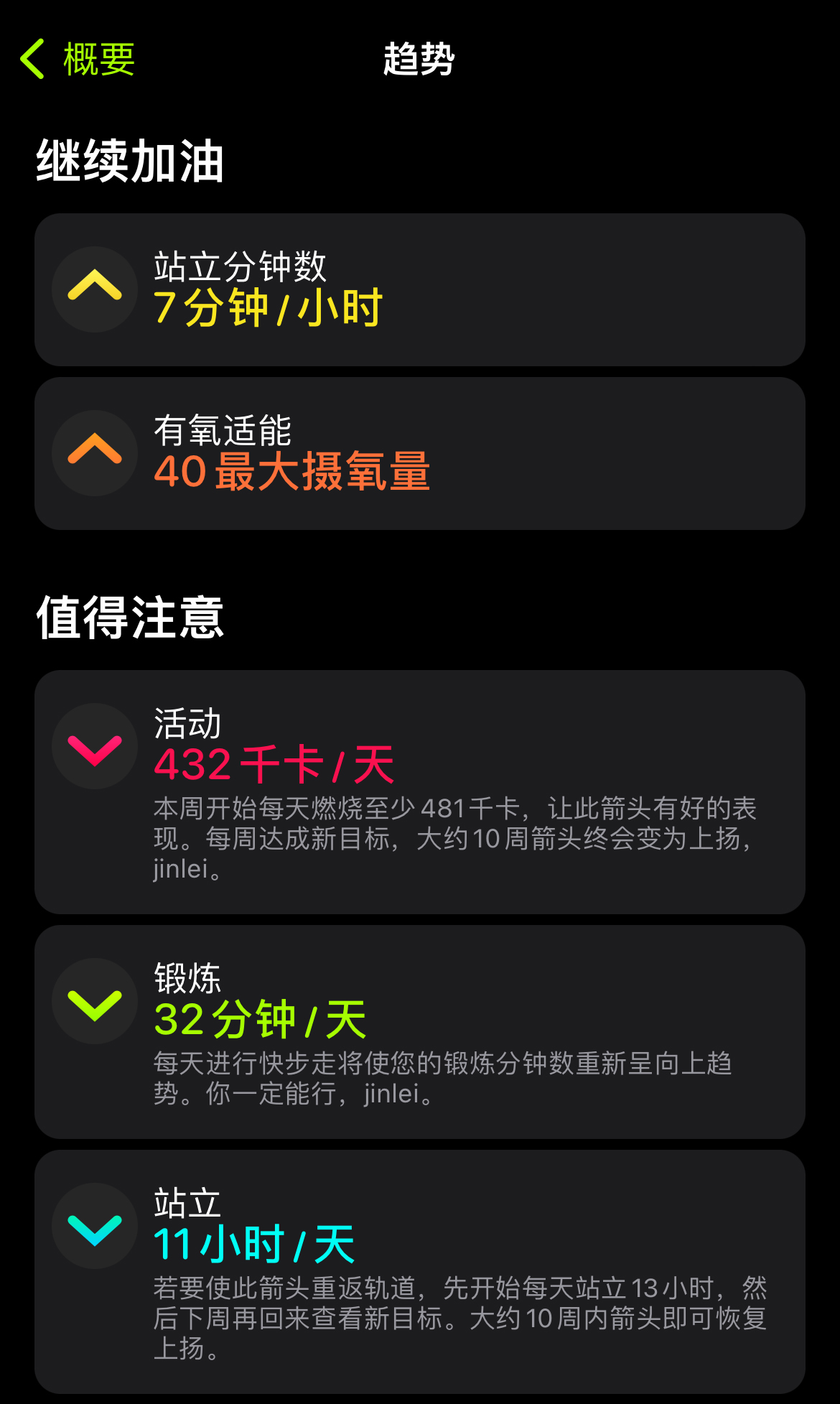This screenshot has width=840, height=1404.
Task: Tap the yellow up arrow on 站立分钟数
Action: [x=94, y=289]
